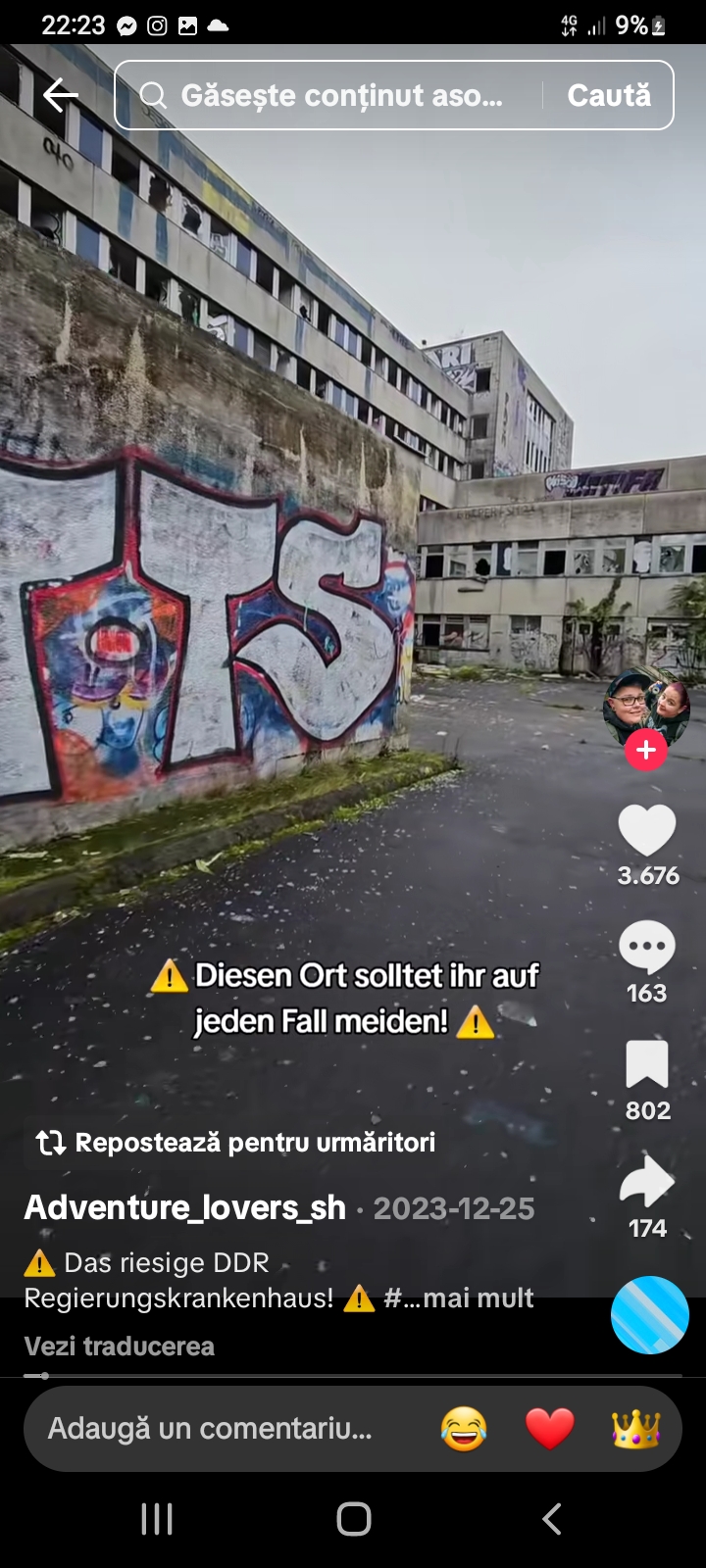Tap the Caută search button
This screenshot has width=706, height=1568.
coord(609,95)
